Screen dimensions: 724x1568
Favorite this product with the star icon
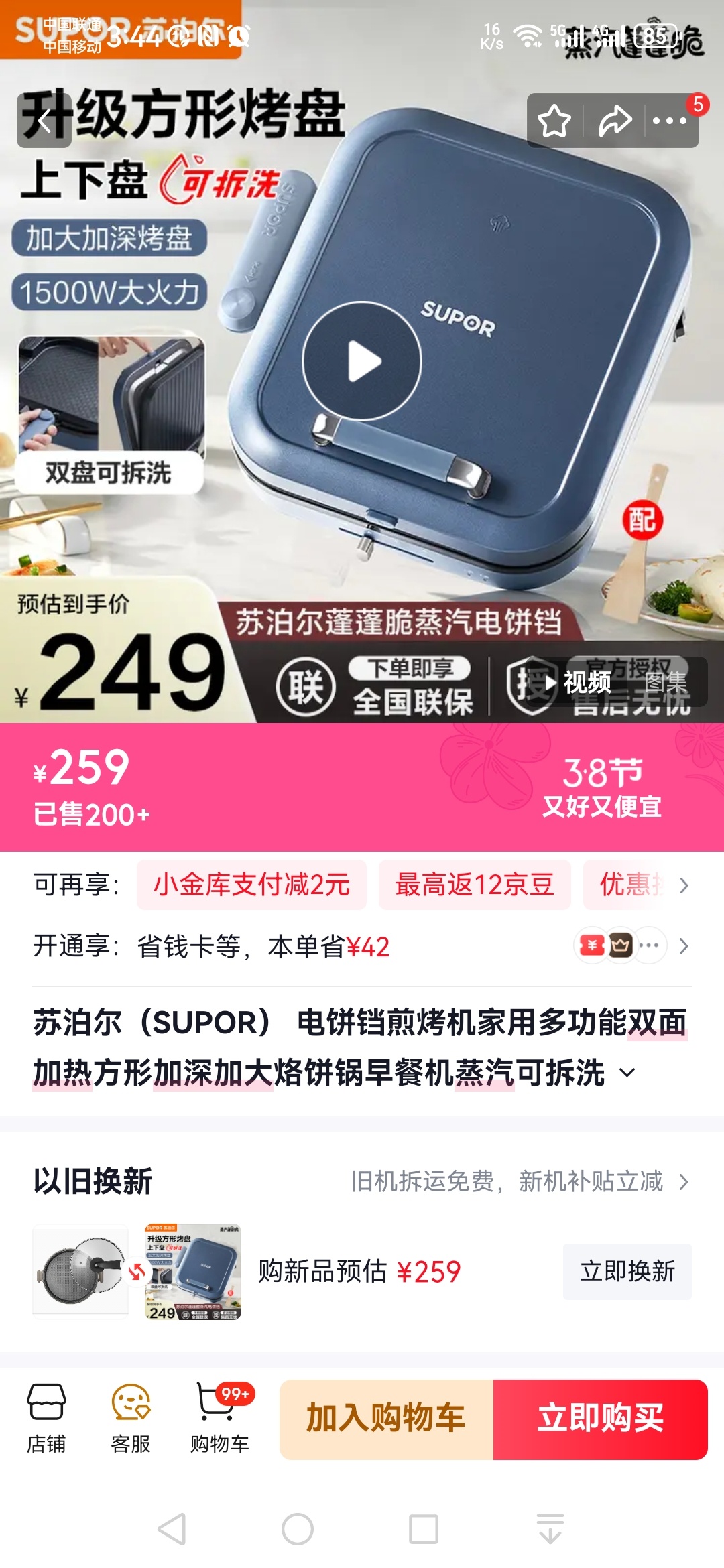[554, 121]
